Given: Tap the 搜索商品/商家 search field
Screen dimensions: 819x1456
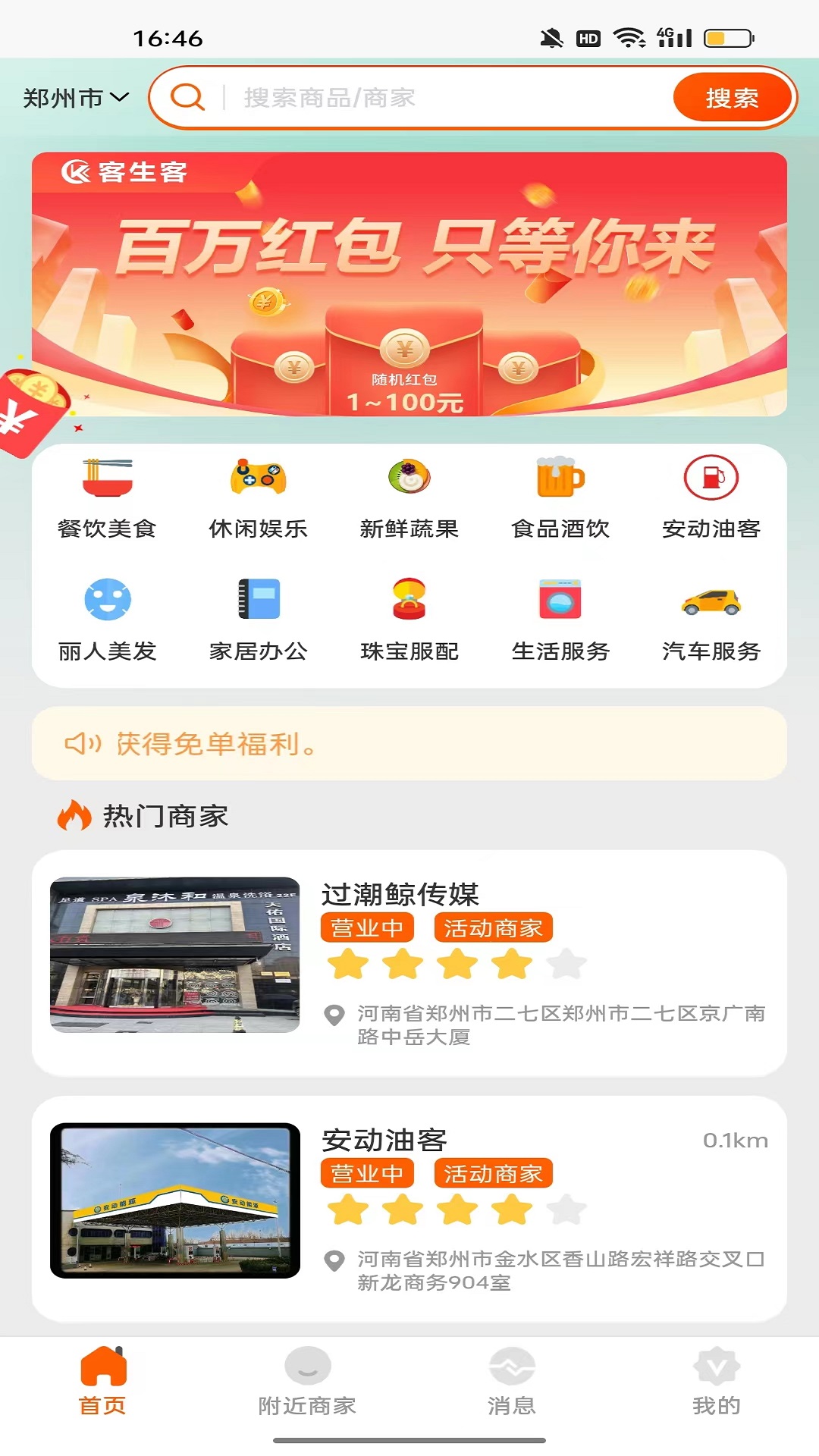Looking at the screenshot, I should tap(447, 98).
